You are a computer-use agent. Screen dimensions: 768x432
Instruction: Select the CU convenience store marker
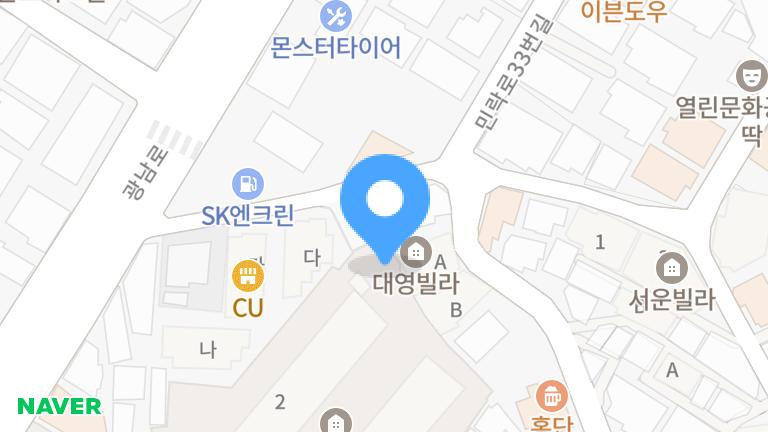click(247, 275)
